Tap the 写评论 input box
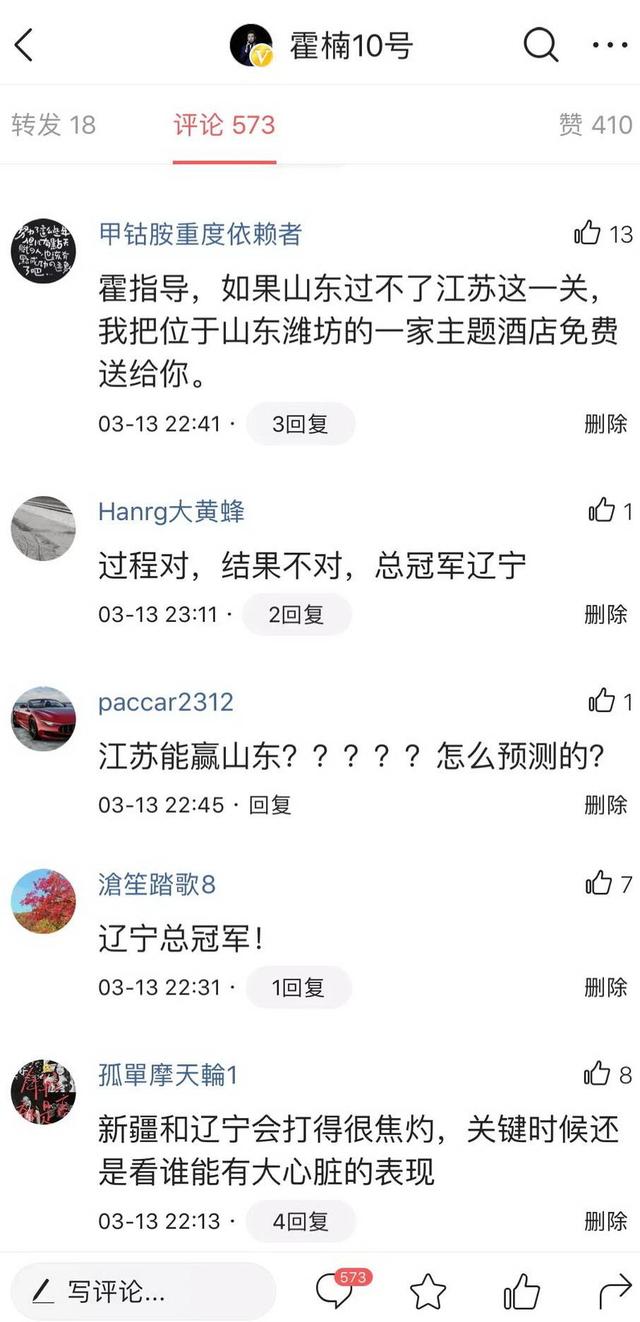 click(x=143, y=1291)
